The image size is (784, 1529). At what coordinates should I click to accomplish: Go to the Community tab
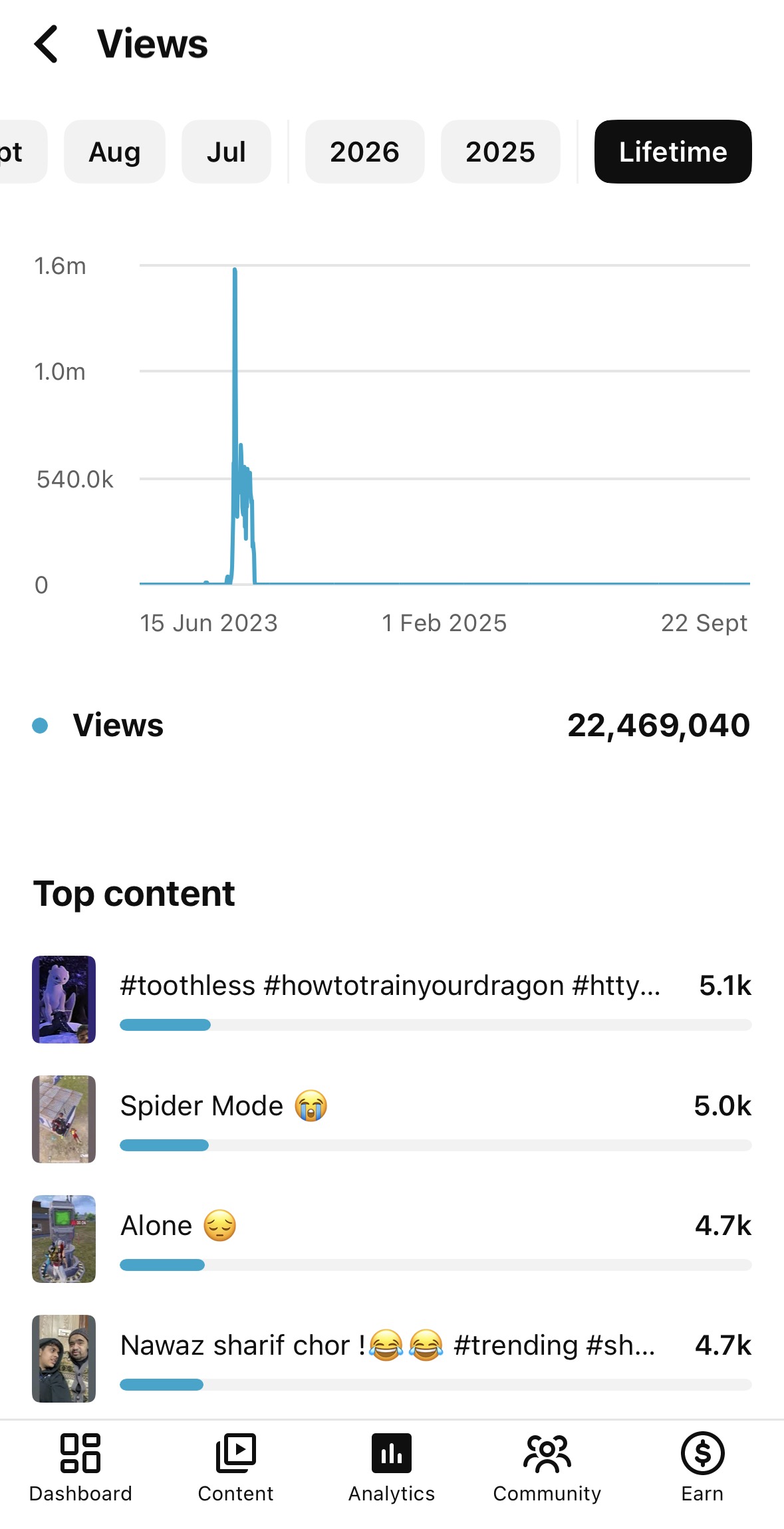point(547,1468)
